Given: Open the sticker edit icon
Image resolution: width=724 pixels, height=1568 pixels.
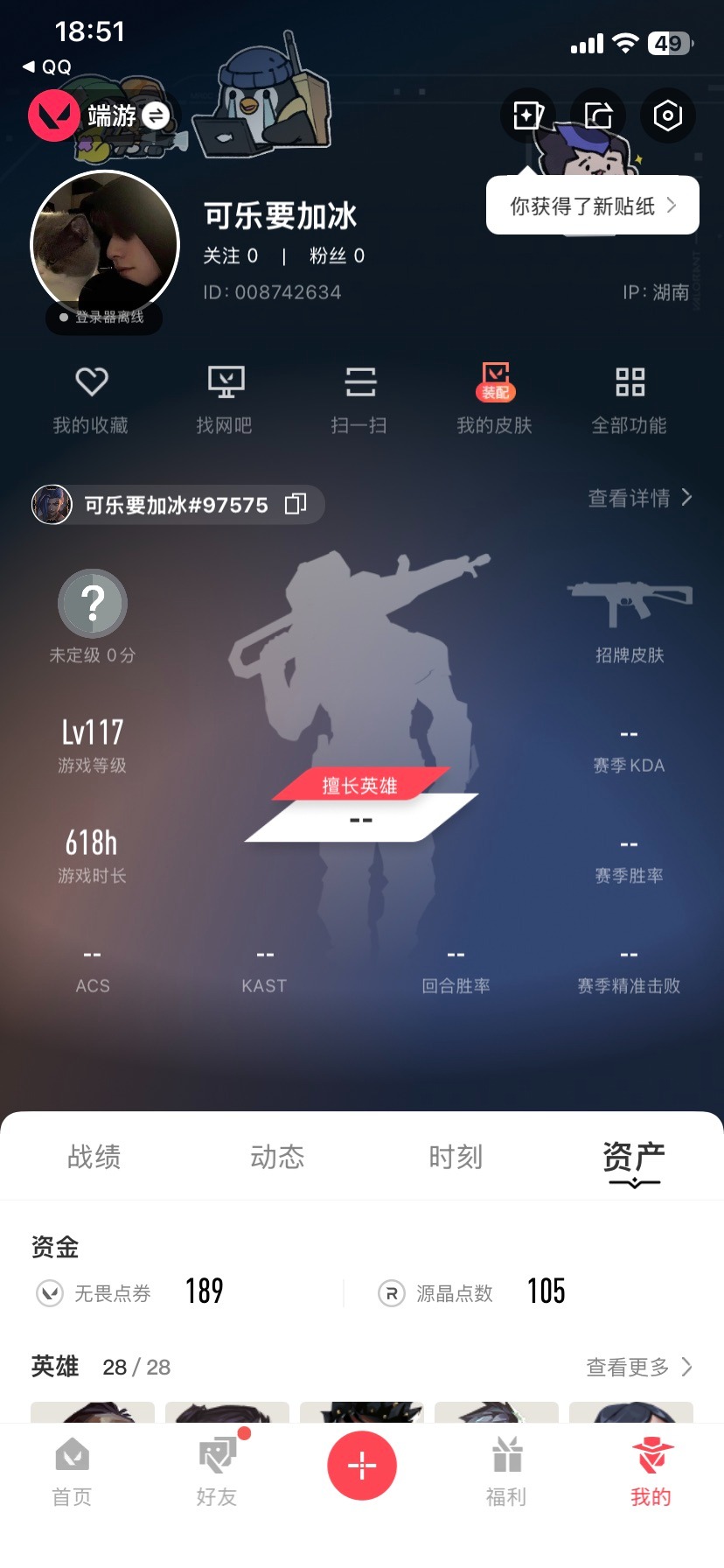Looking at the screenshot, I should tap(527, 115).
